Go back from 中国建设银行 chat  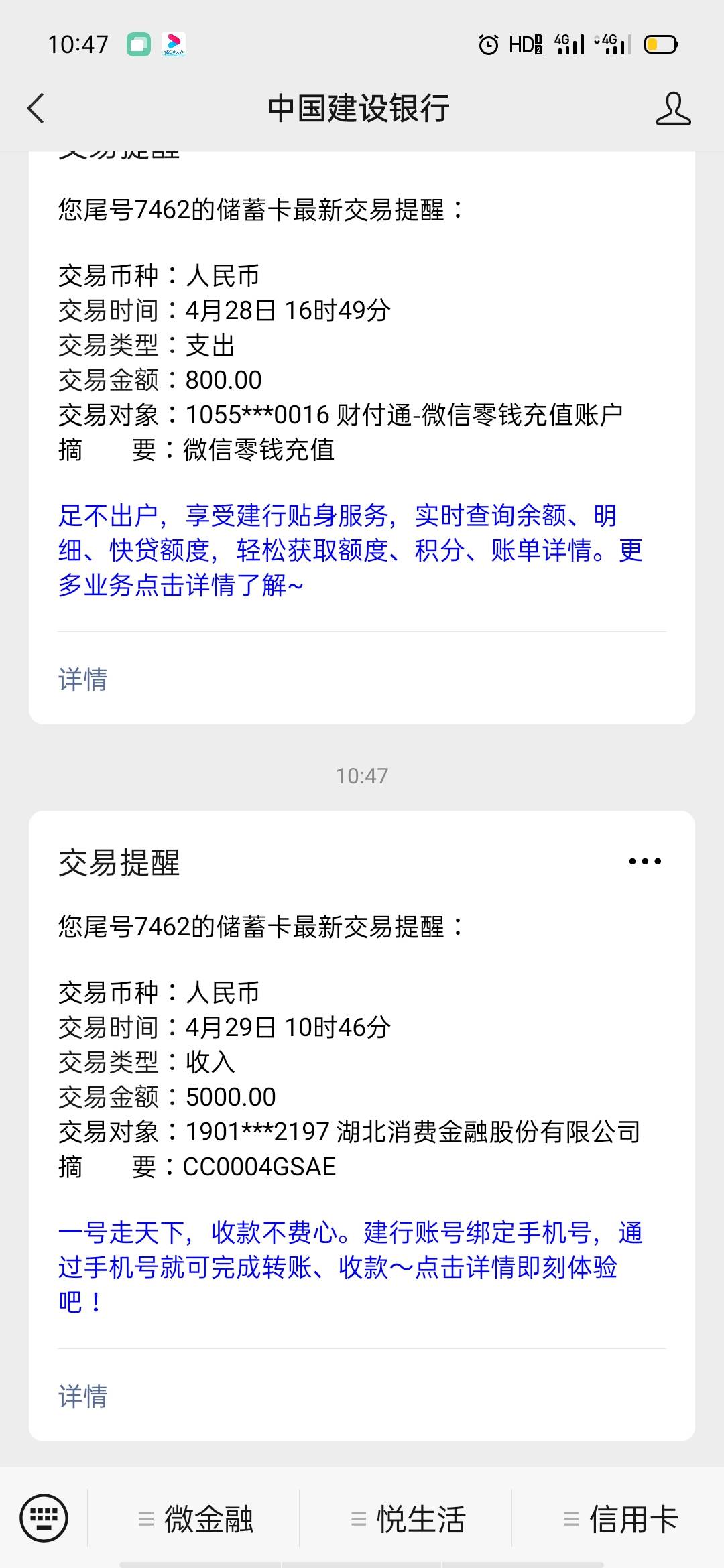point(36,109)
